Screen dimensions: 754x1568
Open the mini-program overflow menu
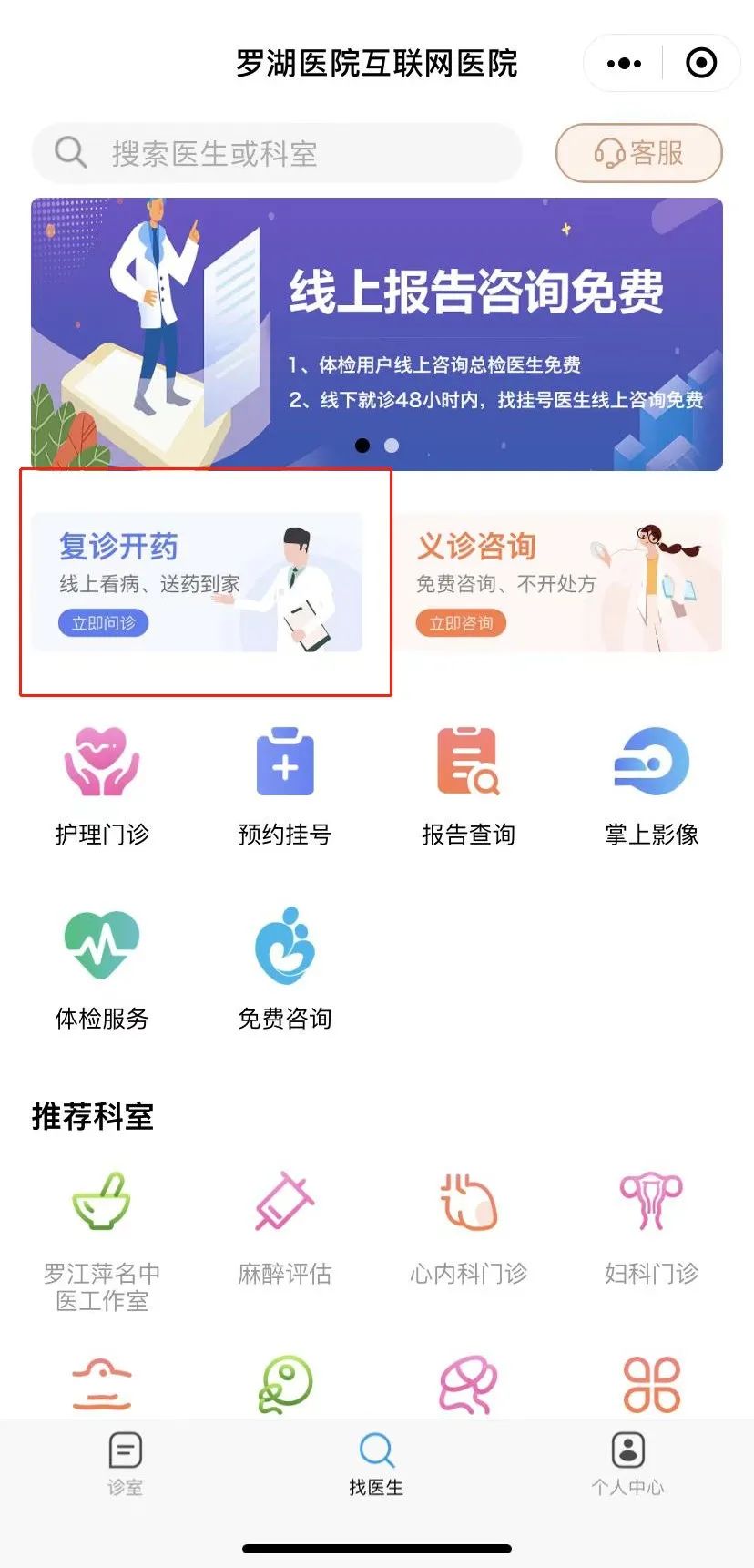pos(624,63)
